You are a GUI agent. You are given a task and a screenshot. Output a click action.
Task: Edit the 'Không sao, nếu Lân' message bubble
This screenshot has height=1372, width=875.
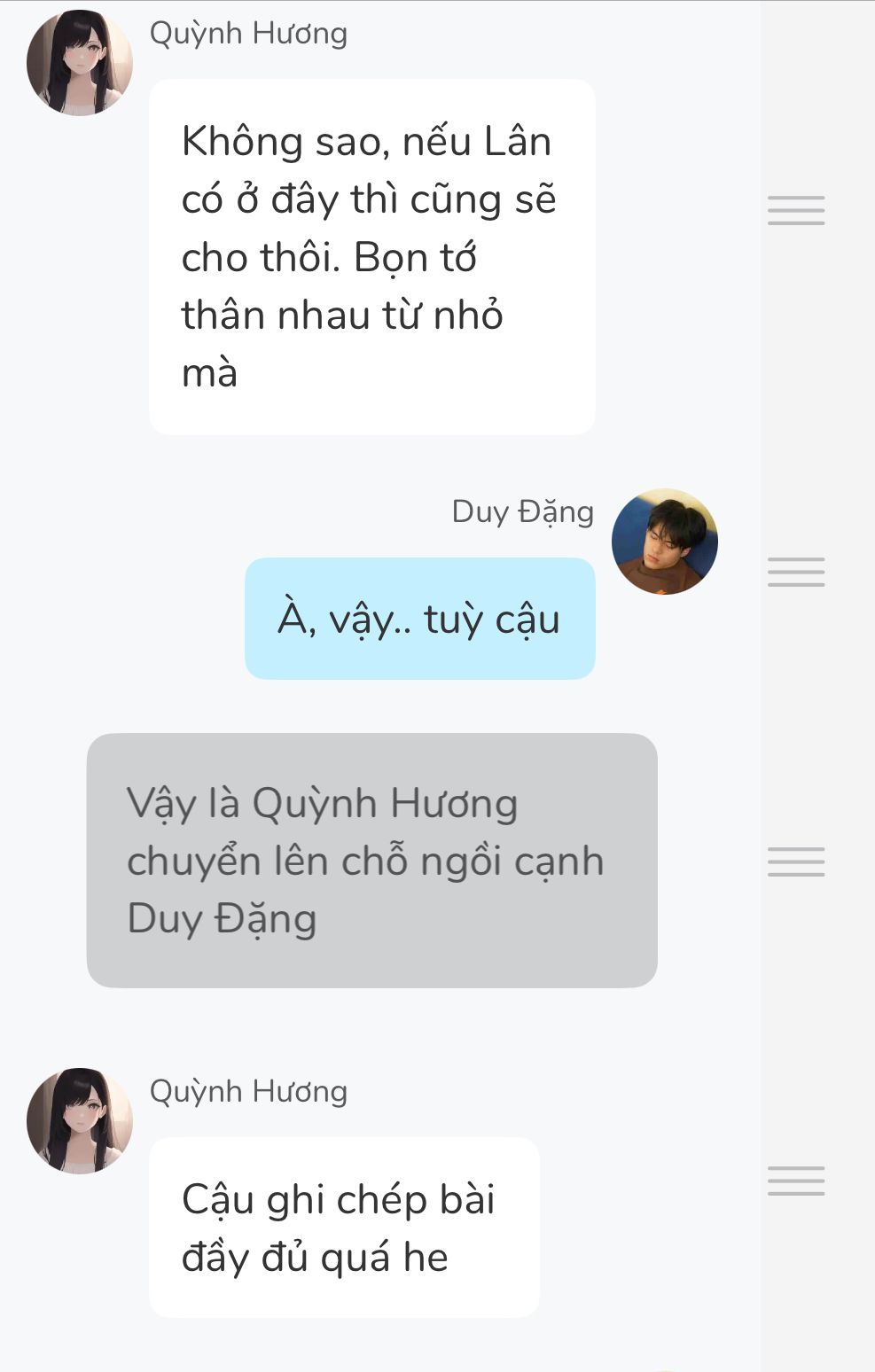click(371, 257)
